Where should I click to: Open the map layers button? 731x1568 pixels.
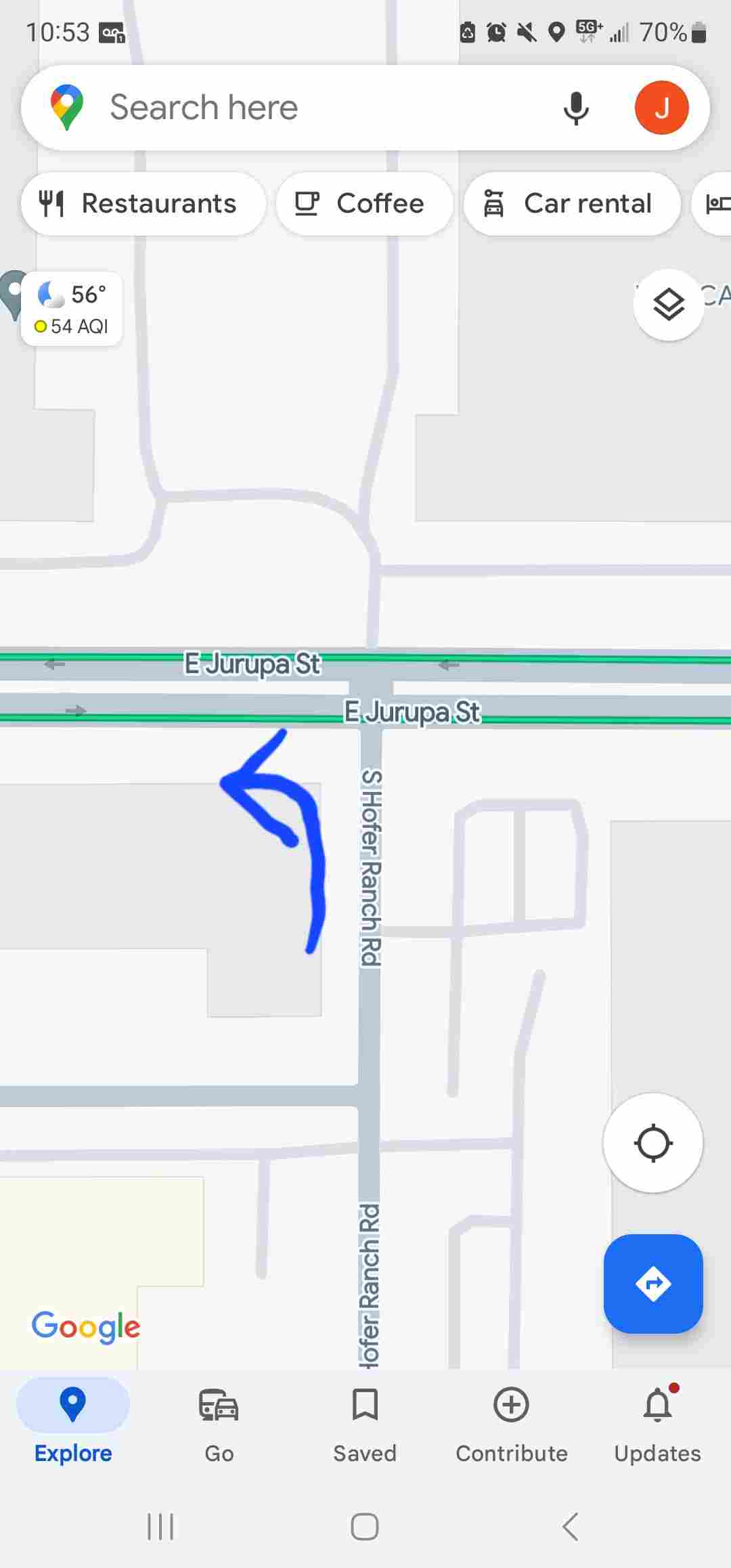(x=669, y=305)
